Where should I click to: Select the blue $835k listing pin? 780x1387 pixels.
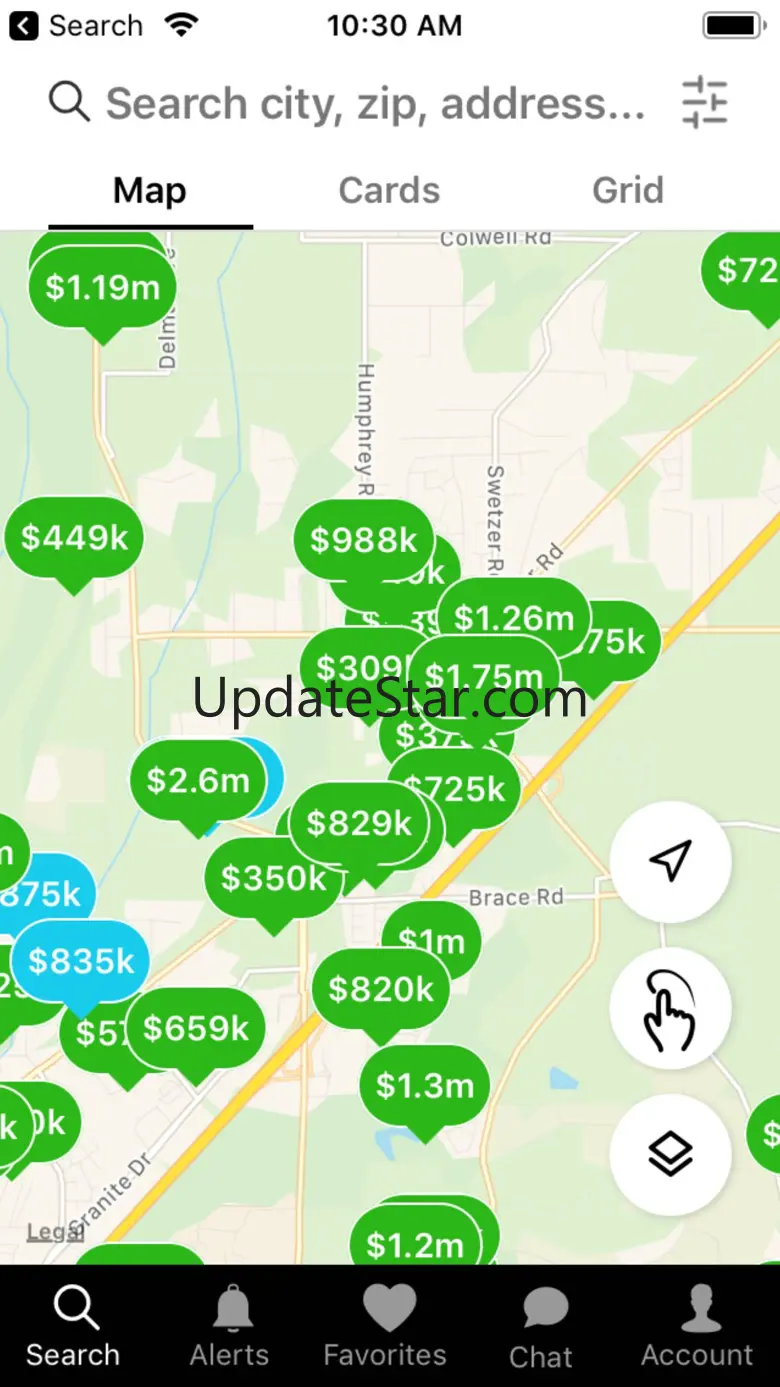[80, 962]
